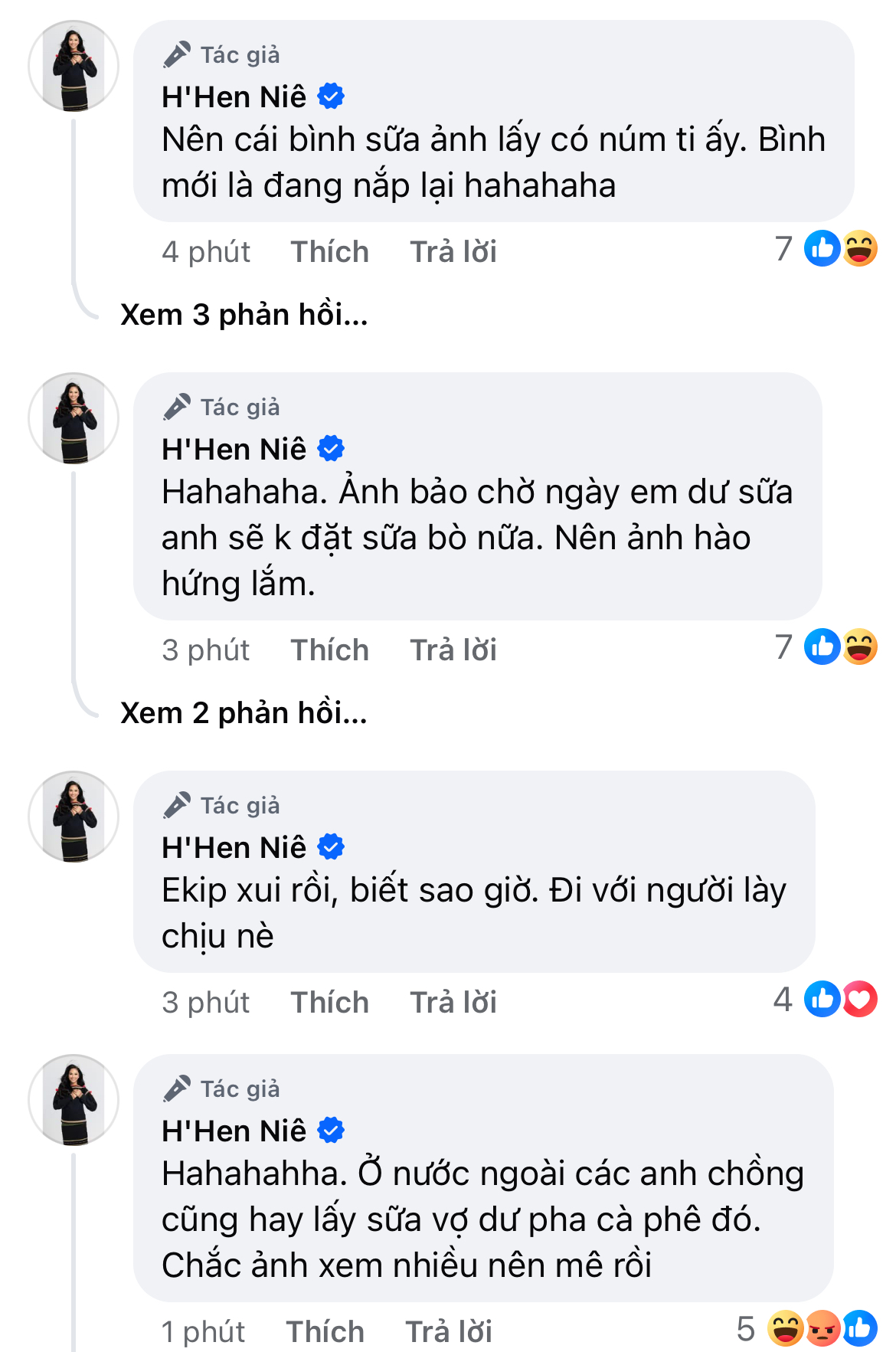This screenshot has width=896, height=1352.
Task: Click the Tác giả pen icon on the last comment
Action: click(x=177, y=1087)
